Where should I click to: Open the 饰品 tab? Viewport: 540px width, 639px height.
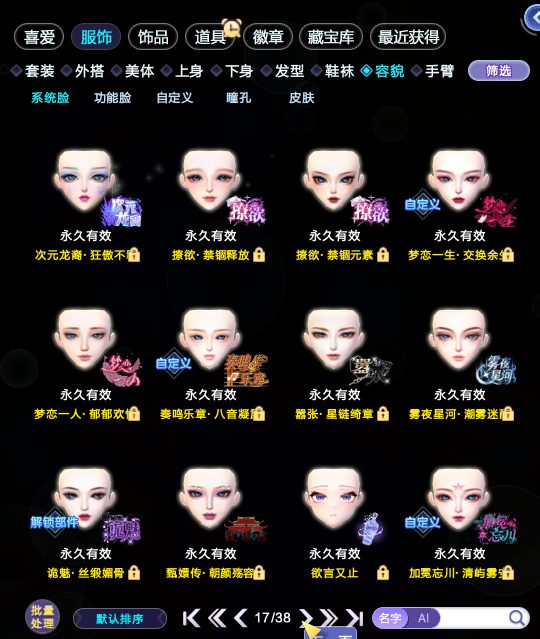[153, 37]
